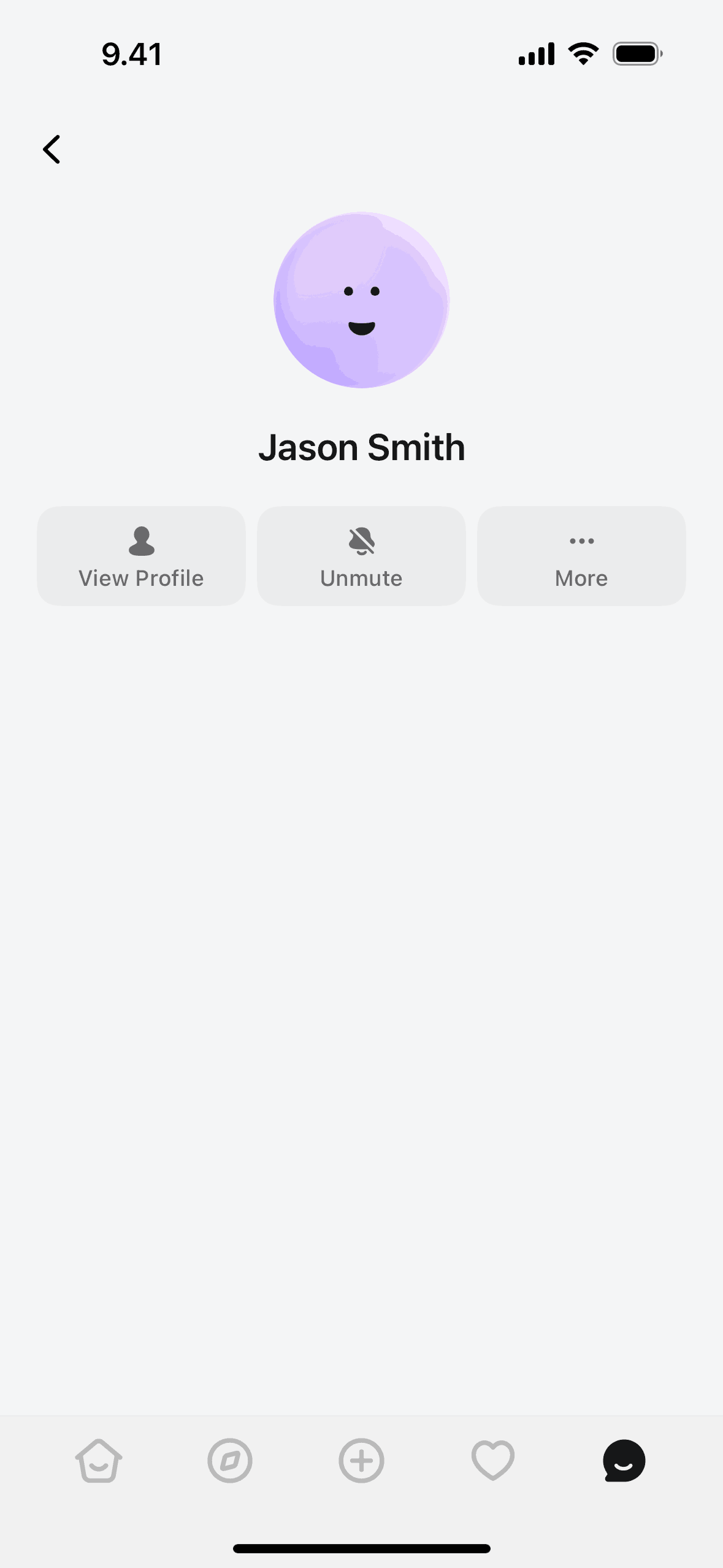Viewport: 723px width, 1568px height.
Task: Go back using the arrow icon
Action: [52, 150]
